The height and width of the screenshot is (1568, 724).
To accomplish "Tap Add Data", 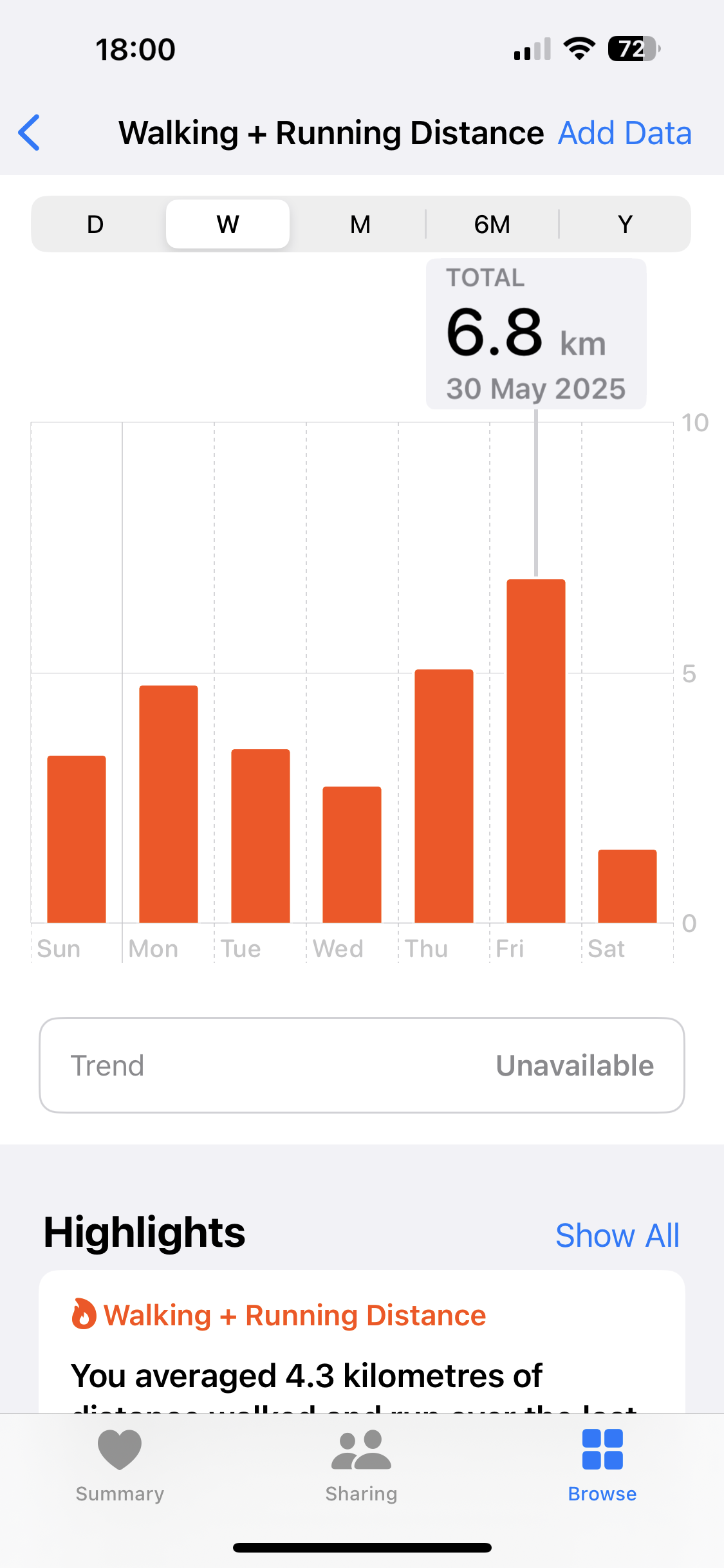I will click(624, 133).
